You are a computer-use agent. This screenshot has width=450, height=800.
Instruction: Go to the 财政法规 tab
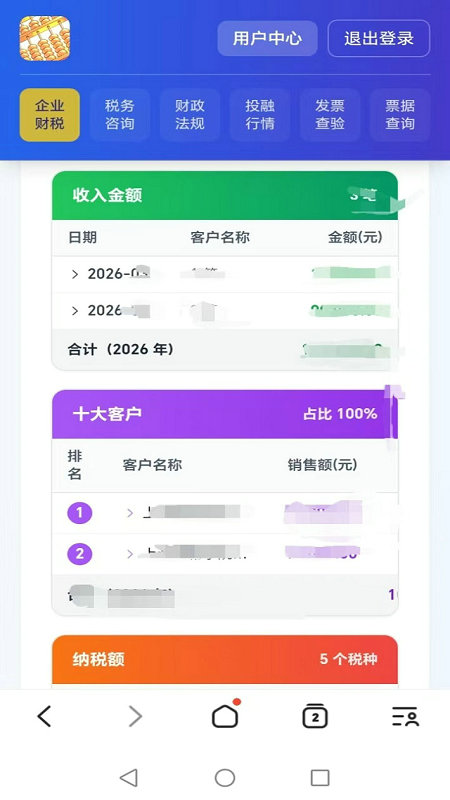190,115
